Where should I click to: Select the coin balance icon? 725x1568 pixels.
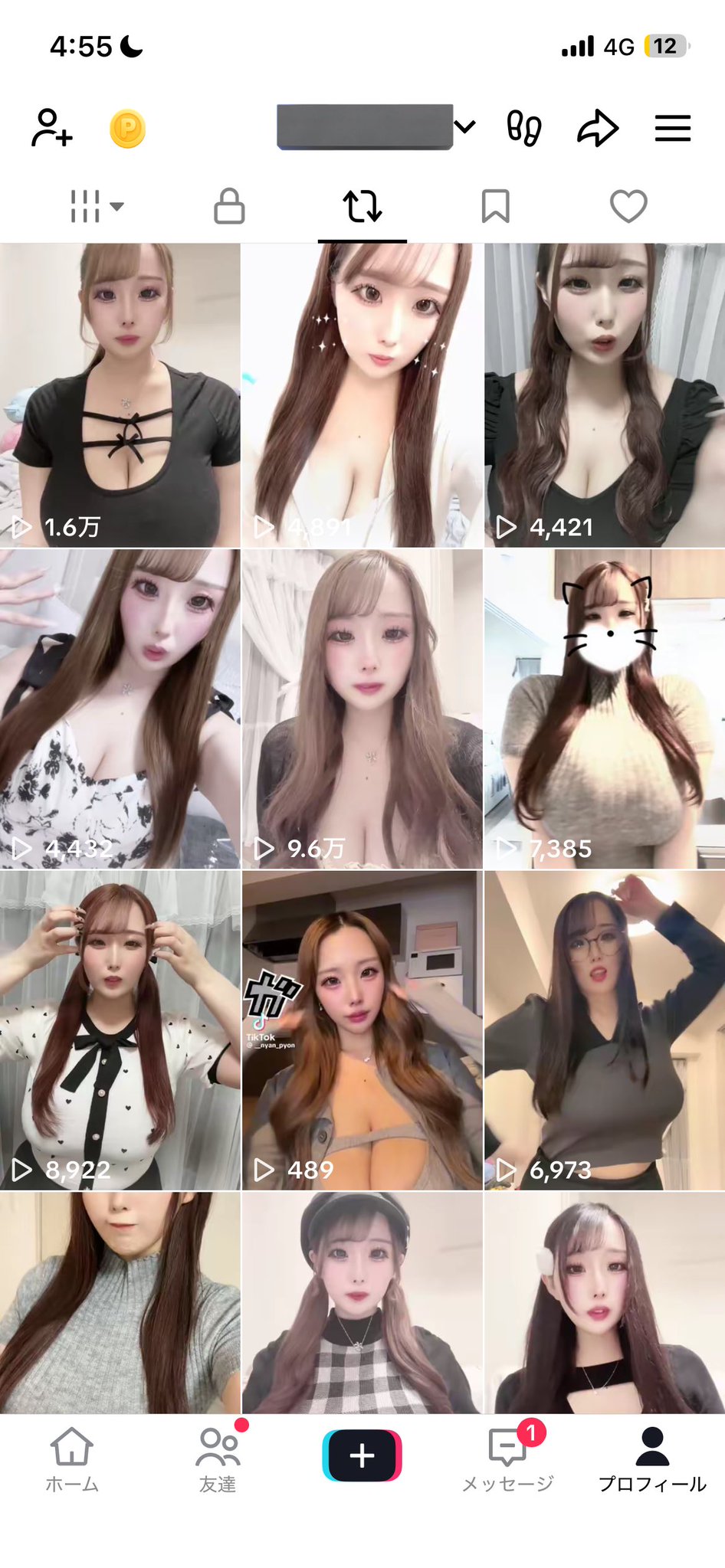tap(128, 129)
